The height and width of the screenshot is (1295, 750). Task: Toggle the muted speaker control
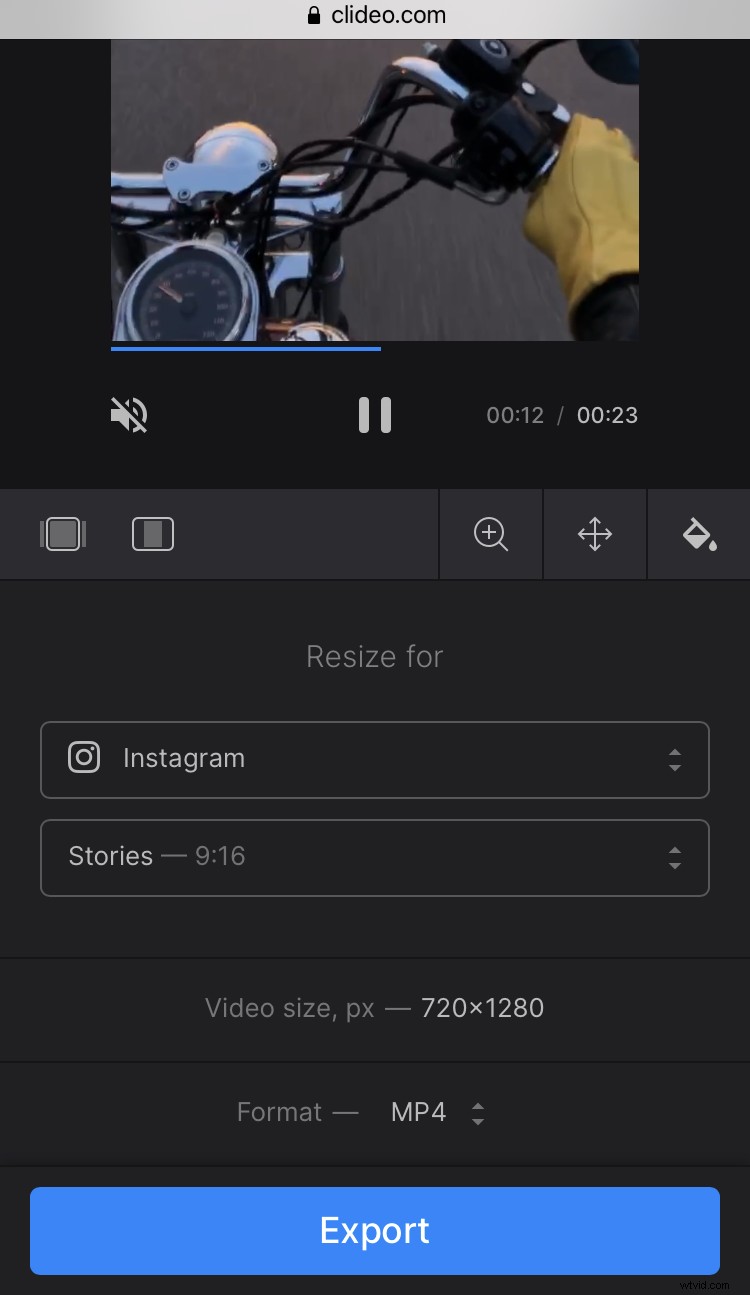point(128,414)
